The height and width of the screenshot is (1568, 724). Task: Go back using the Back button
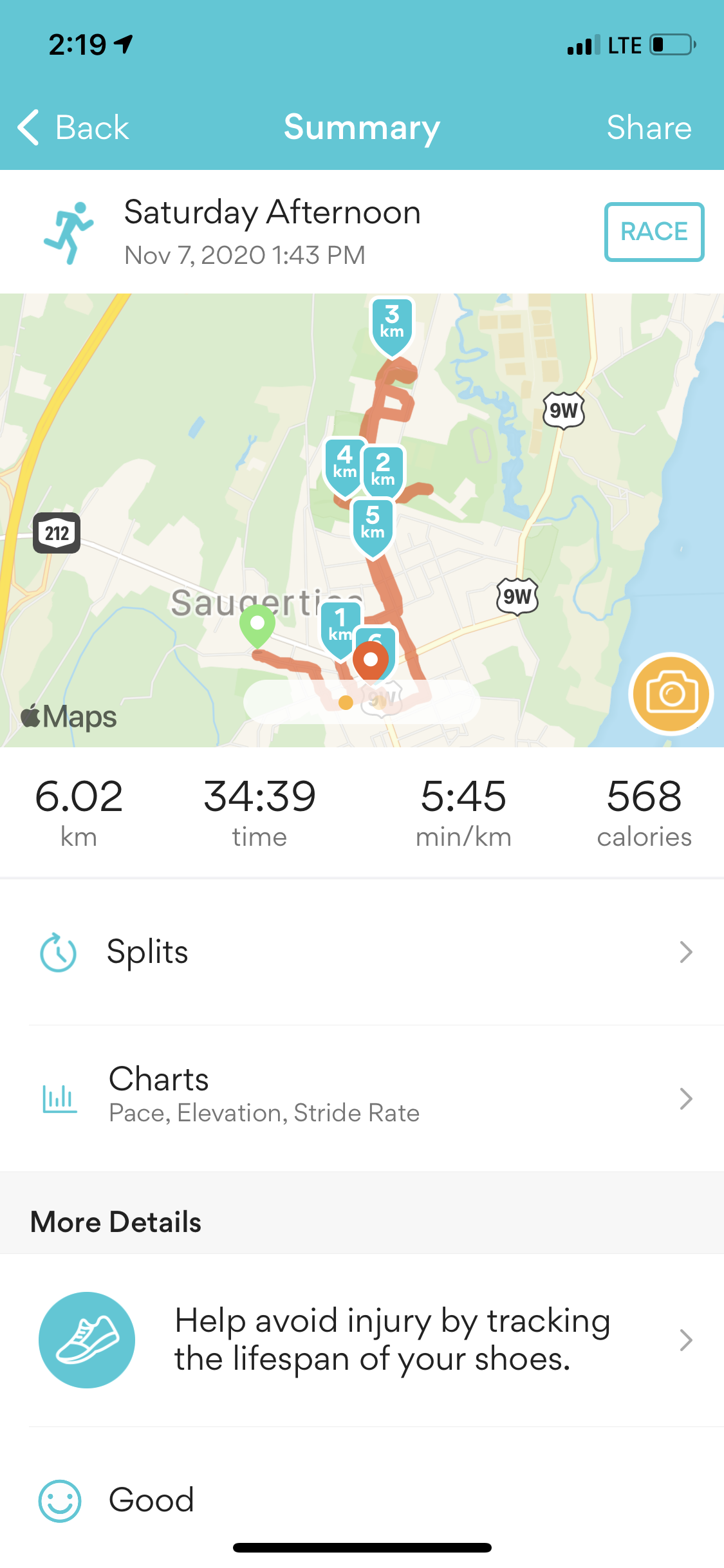coord(73,127)
